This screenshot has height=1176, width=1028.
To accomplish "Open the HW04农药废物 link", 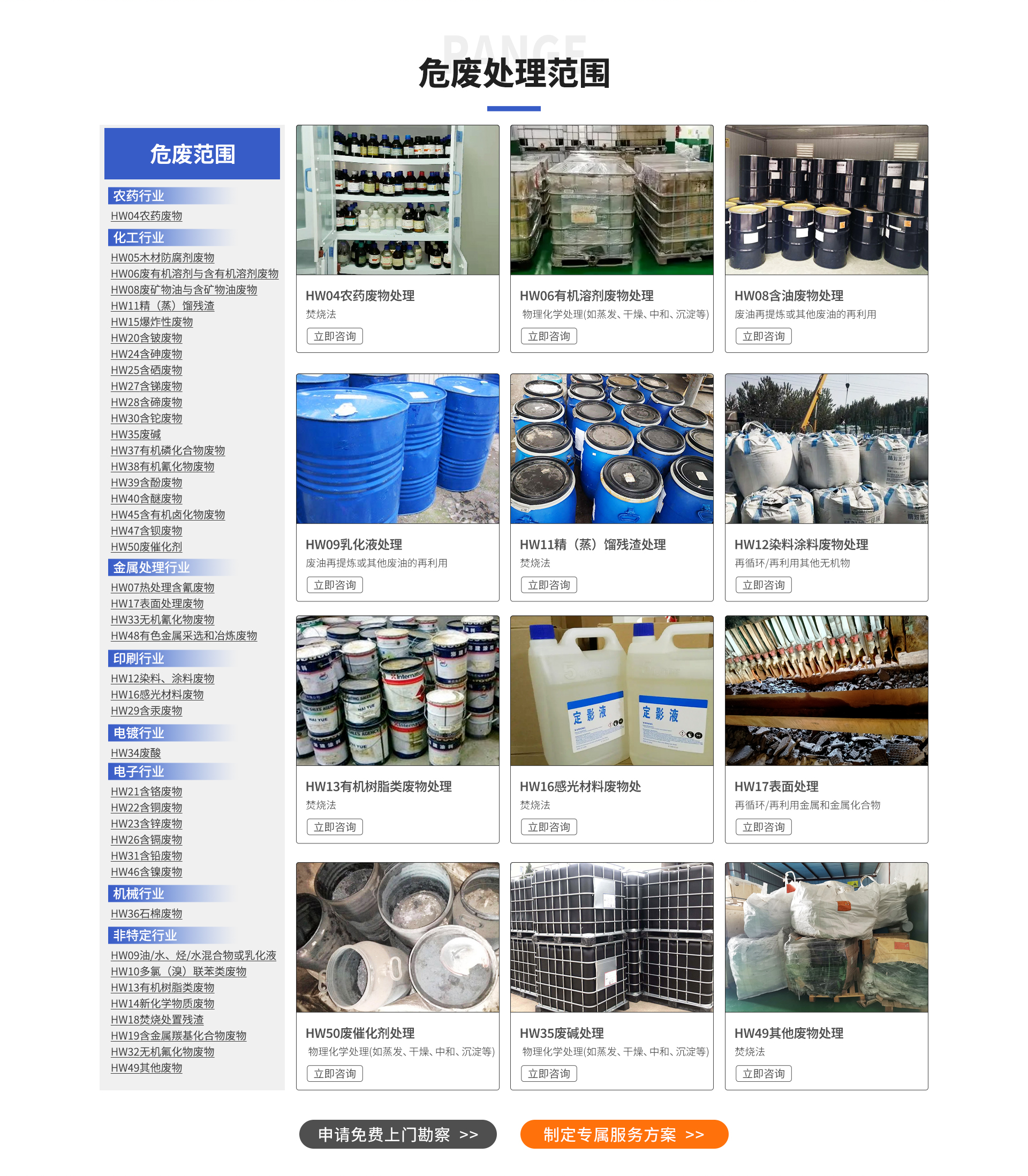I will 146,216.
